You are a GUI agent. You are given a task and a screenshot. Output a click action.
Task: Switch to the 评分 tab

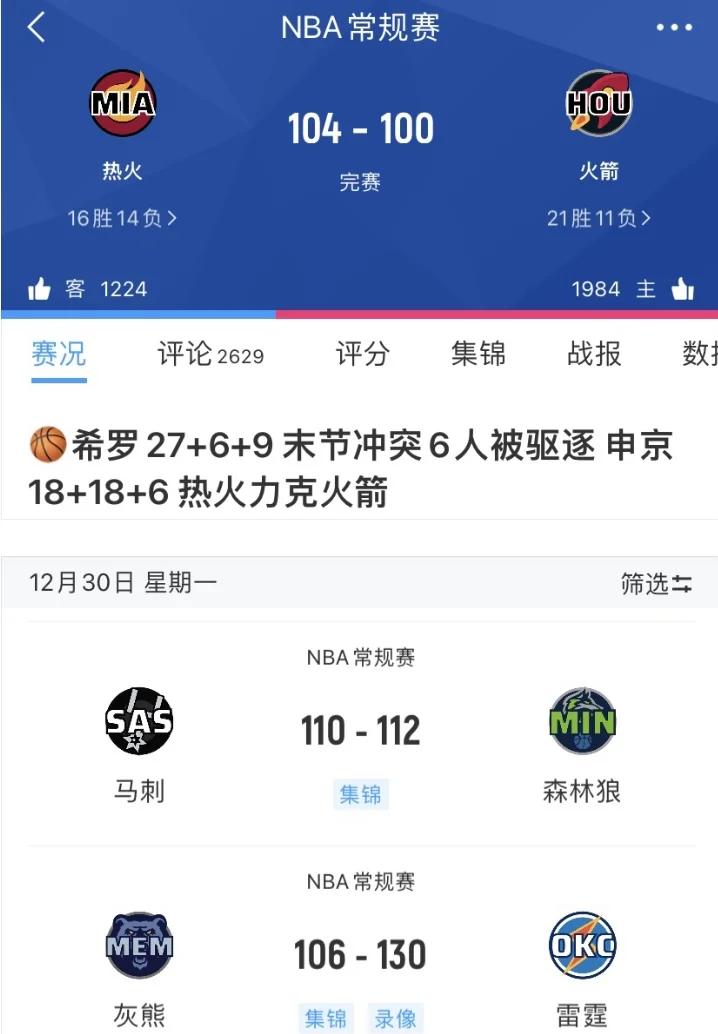[x=362, y=354]
